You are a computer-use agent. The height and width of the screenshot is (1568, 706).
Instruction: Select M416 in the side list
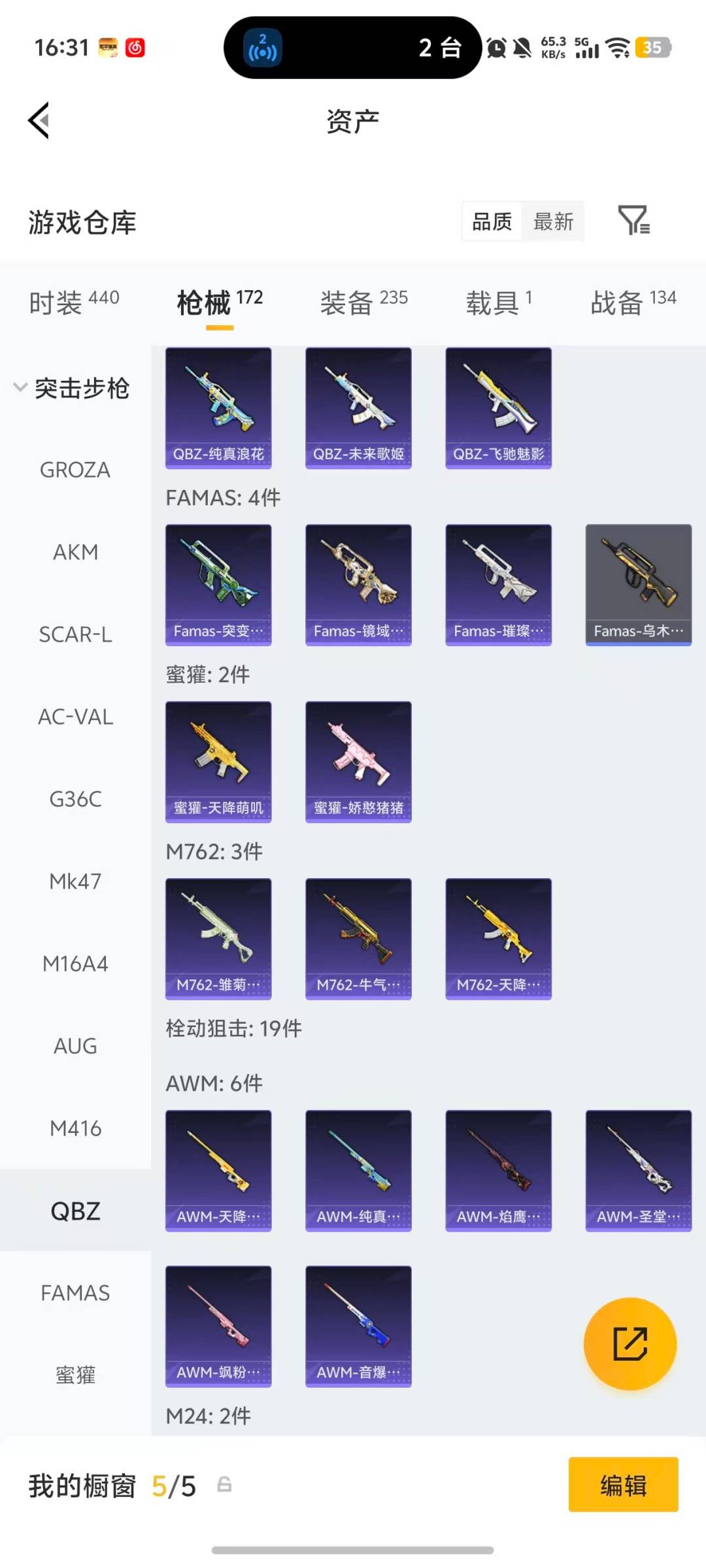[x=75, y=1128]
